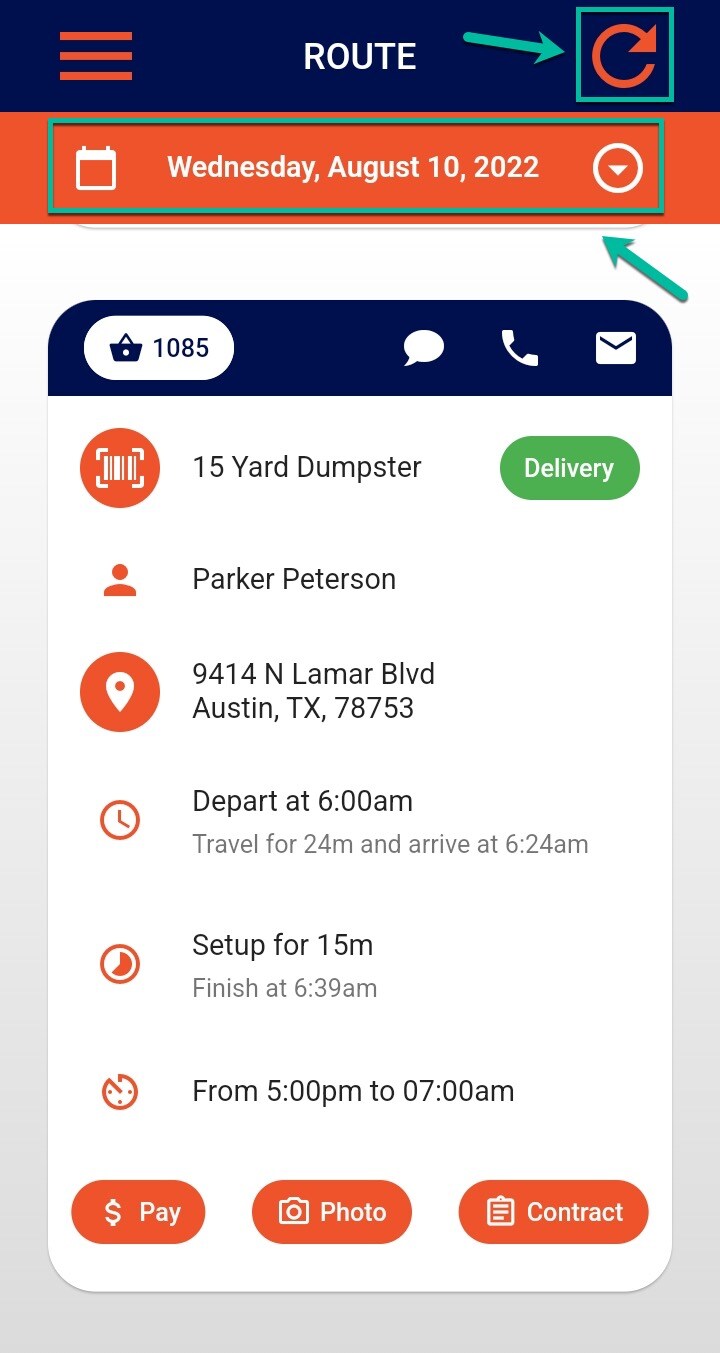
Task: Email the customer using the envelope icon
Action: pyautogui.click(x=615, y=348)
